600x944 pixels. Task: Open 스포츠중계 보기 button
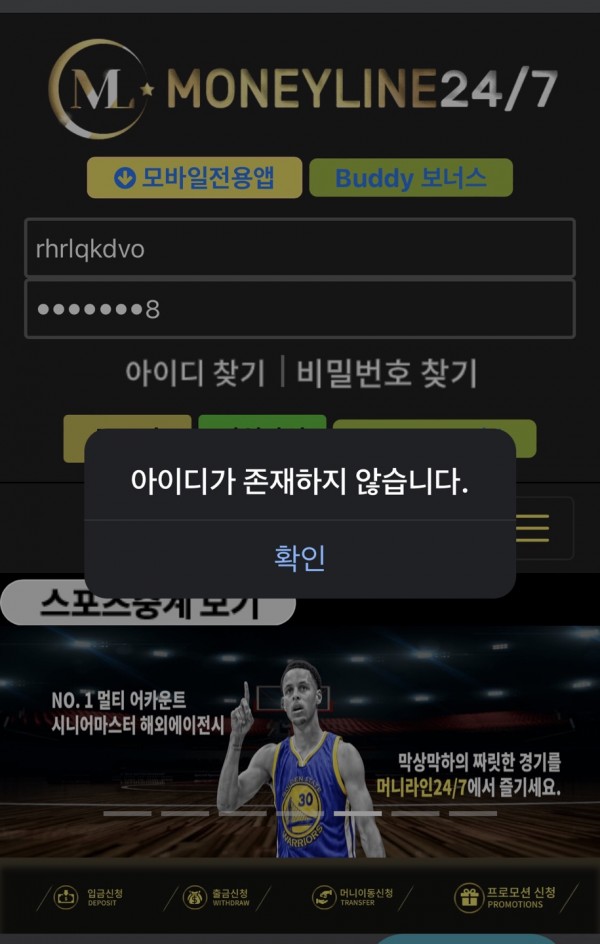(148, 604)
